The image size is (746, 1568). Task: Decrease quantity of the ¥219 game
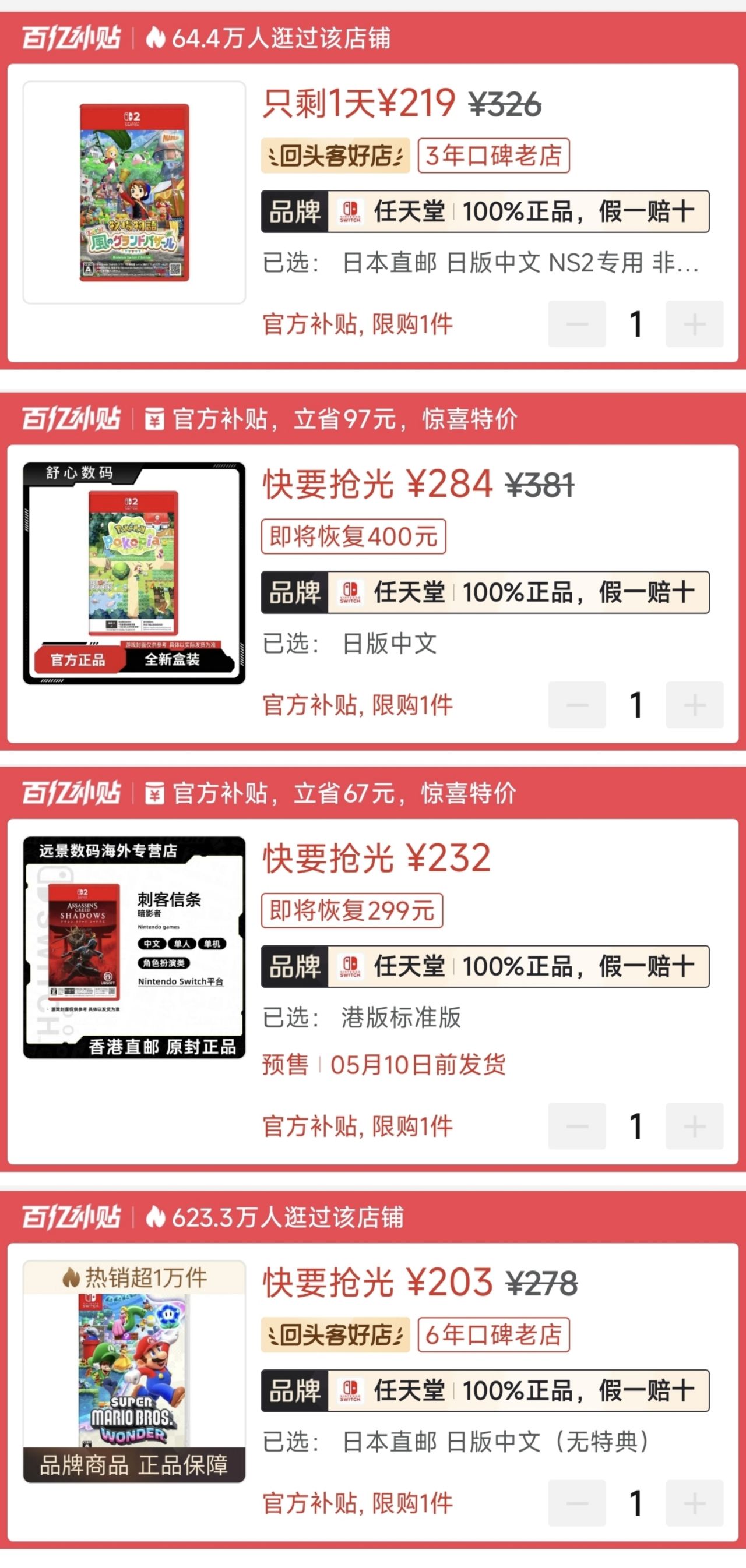[577, 324]
